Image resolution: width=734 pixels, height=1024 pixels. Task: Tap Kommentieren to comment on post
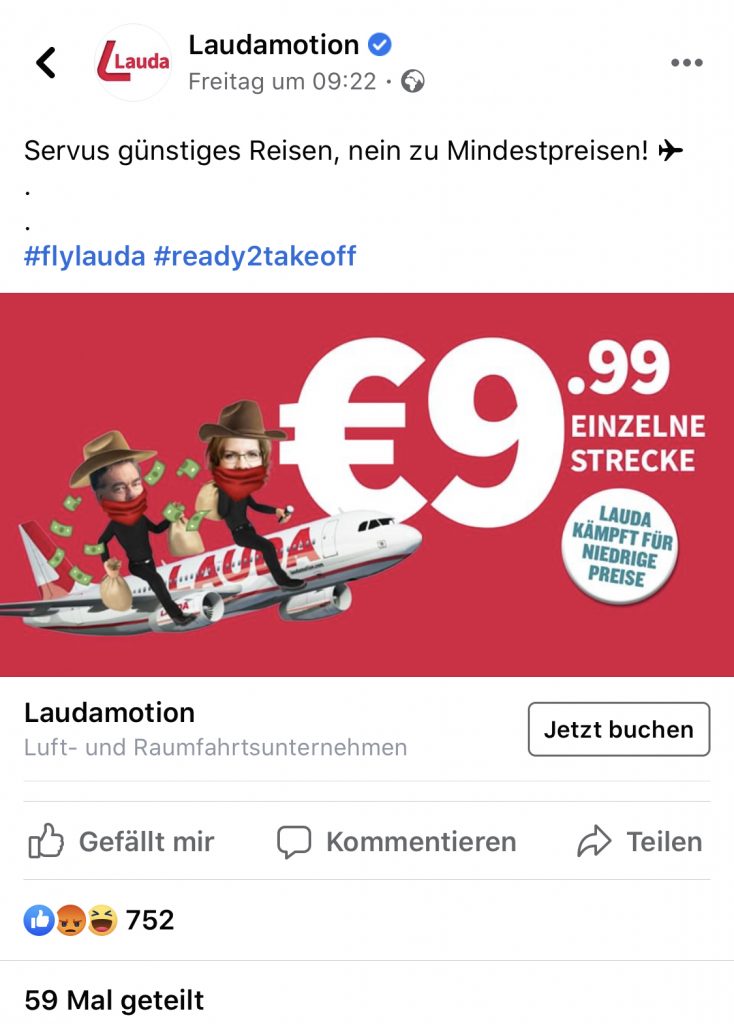(x=396, y=842)
